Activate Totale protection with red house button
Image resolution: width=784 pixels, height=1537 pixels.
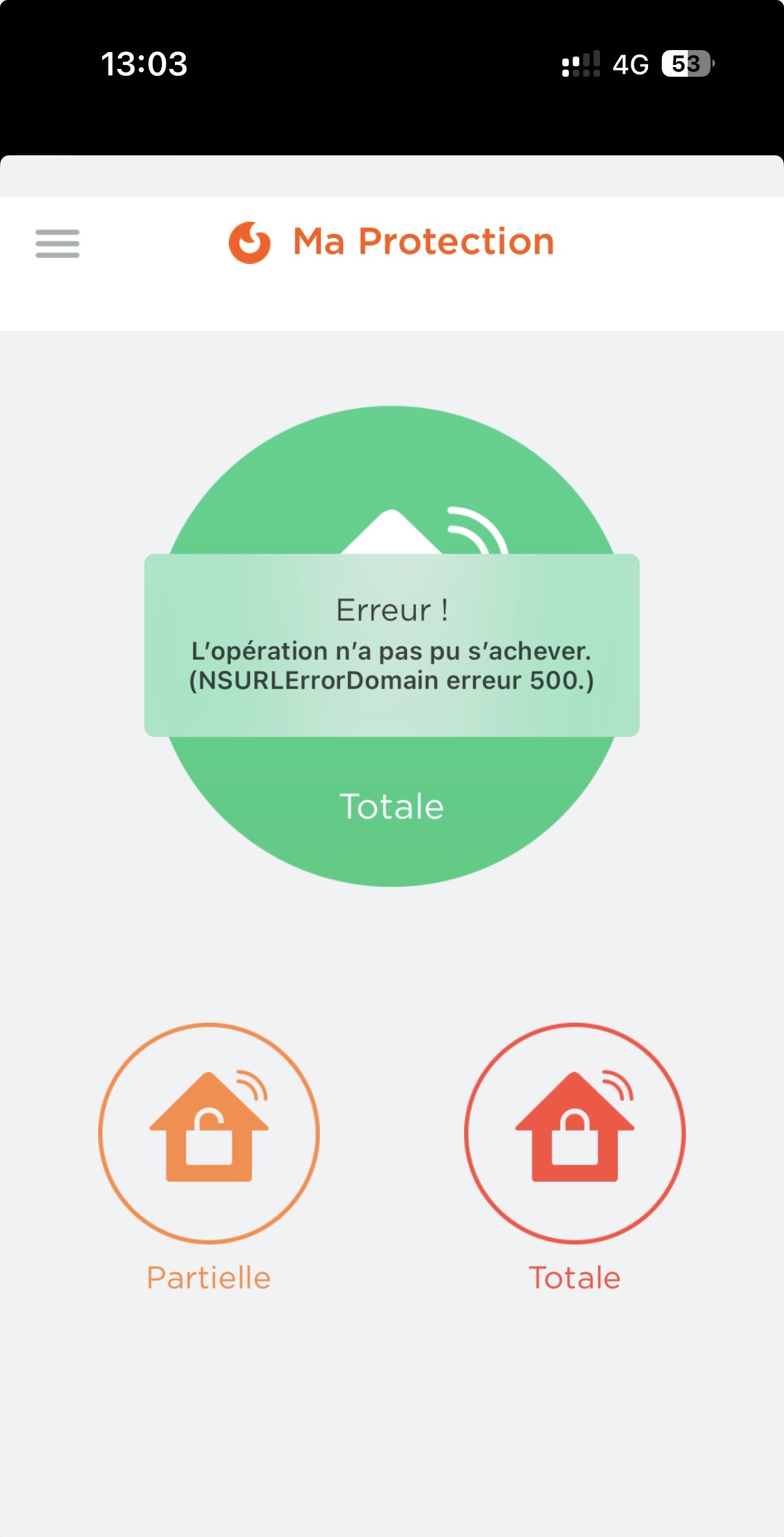coord(575,1133)
